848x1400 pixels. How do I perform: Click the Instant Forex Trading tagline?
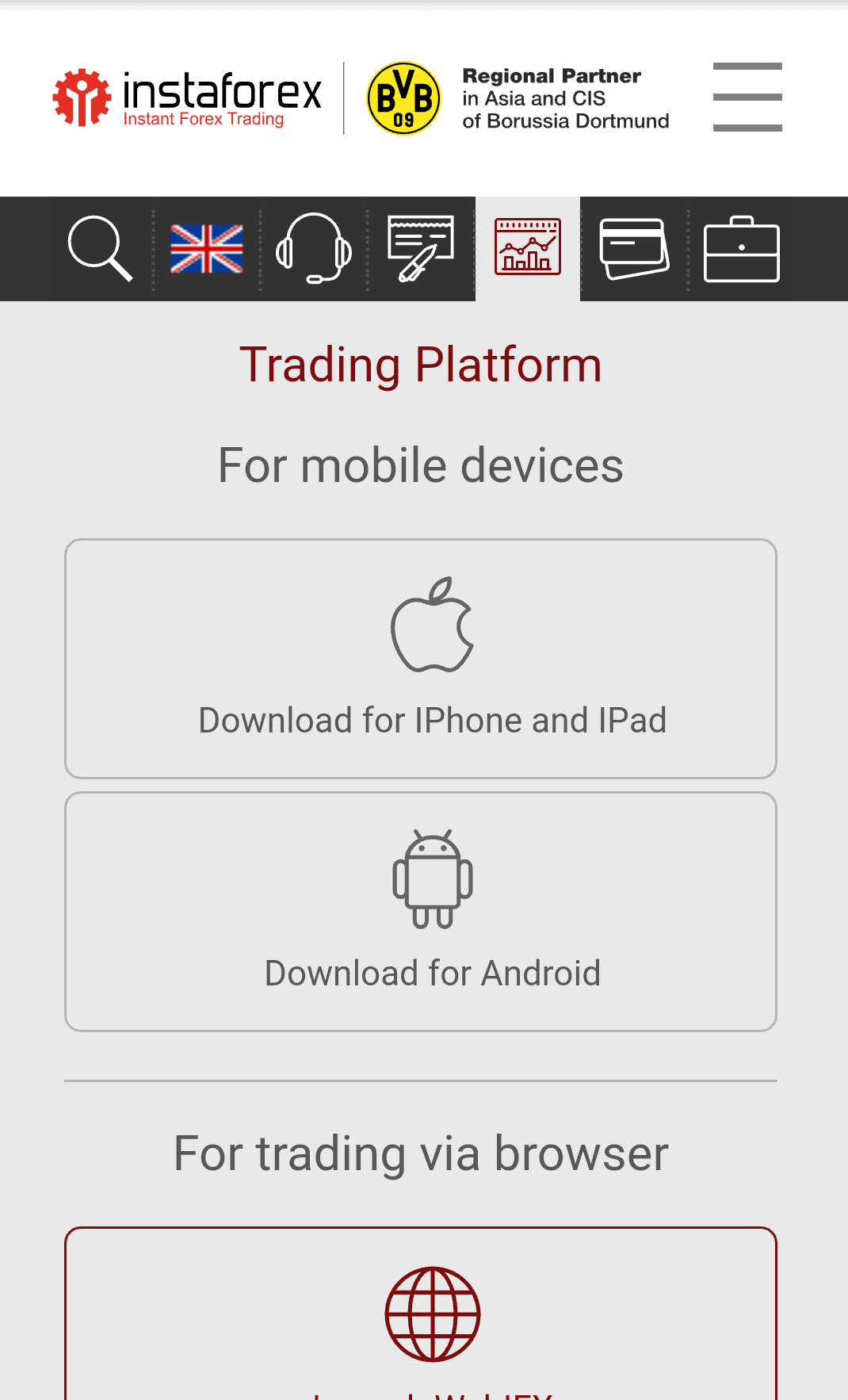(x=203, y=119)
